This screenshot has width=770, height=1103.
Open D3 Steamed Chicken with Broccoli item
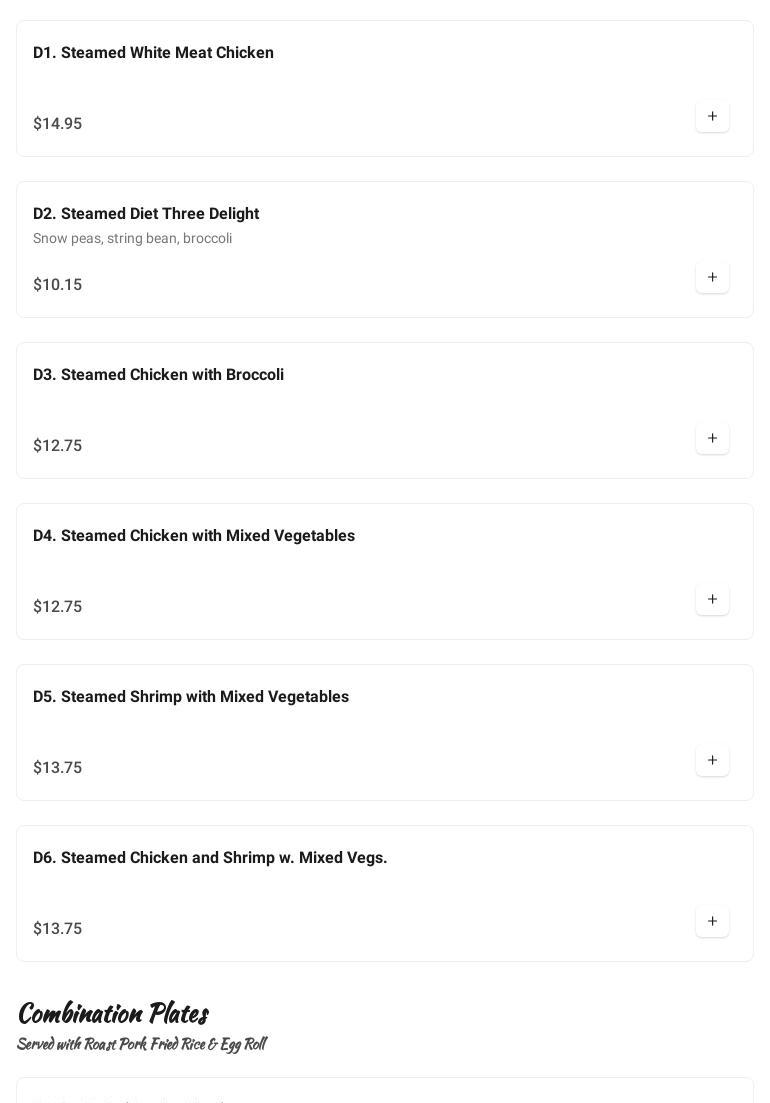(x=158, y=375)
